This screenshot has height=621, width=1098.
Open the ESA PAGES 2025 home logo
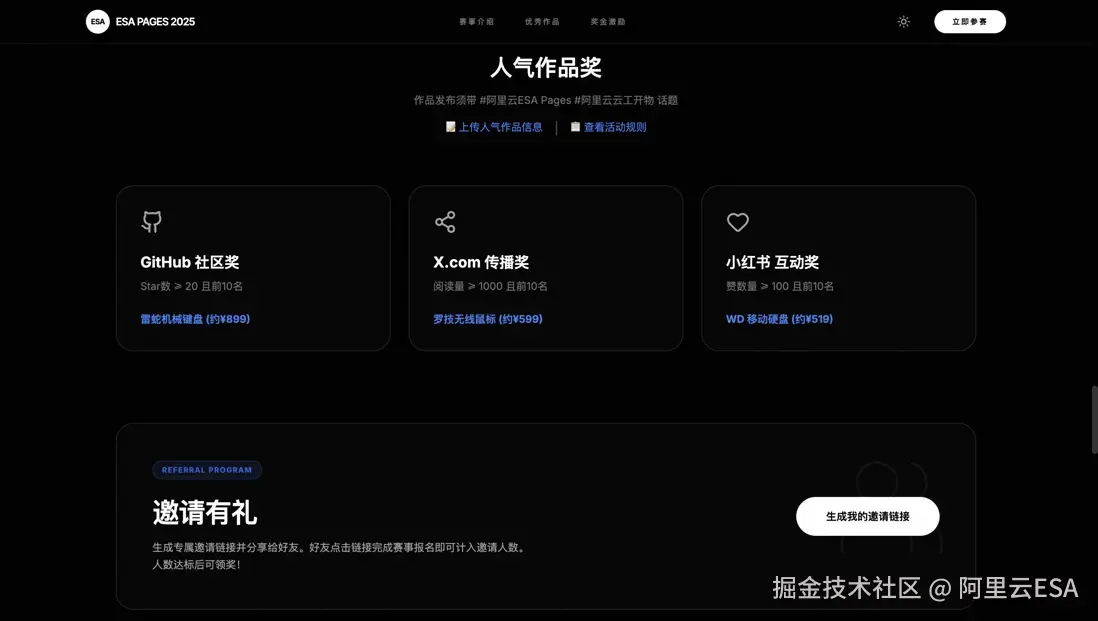pos(140,21)
